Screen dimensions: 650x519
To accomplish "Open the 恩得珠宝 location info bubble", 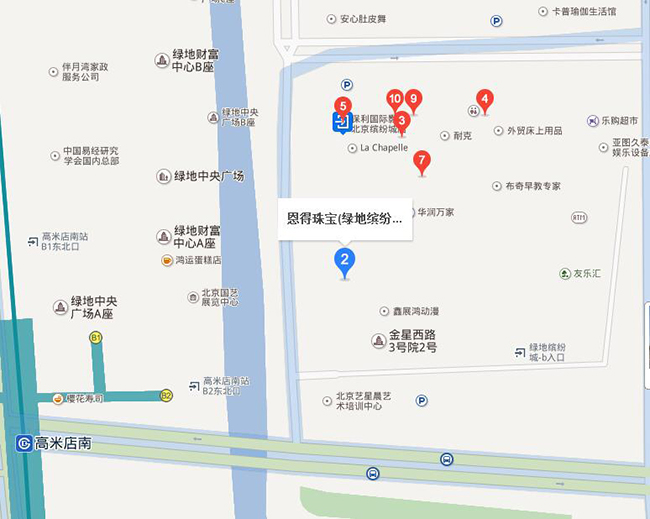I will coord(344,220).
